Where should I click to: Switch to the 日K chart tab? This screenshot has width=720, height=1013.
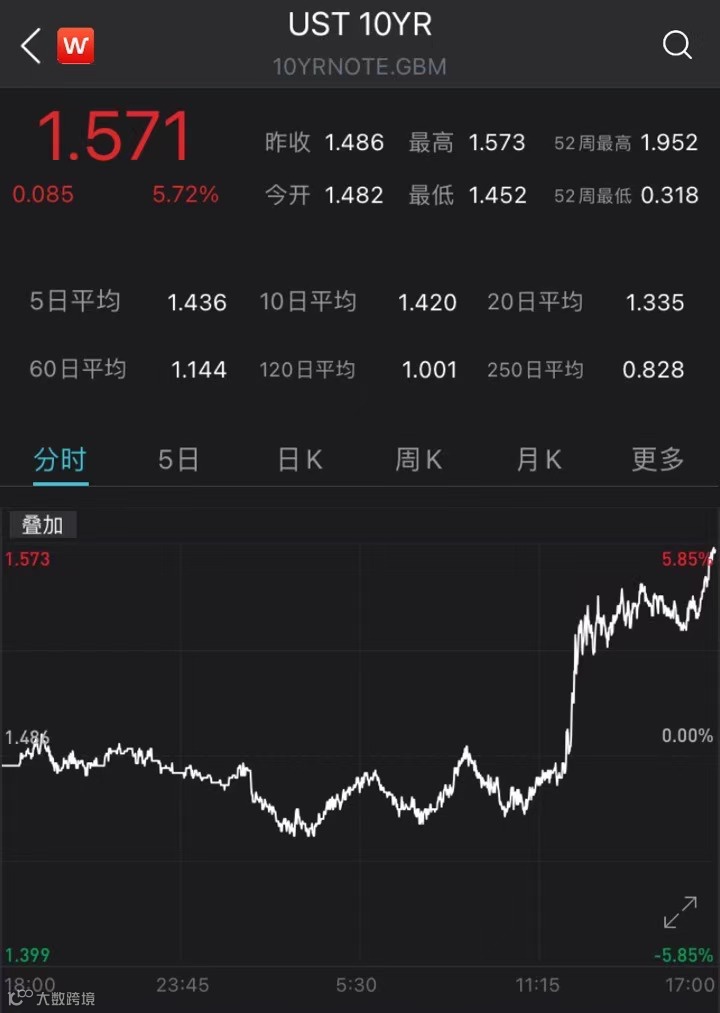[299, 460]
